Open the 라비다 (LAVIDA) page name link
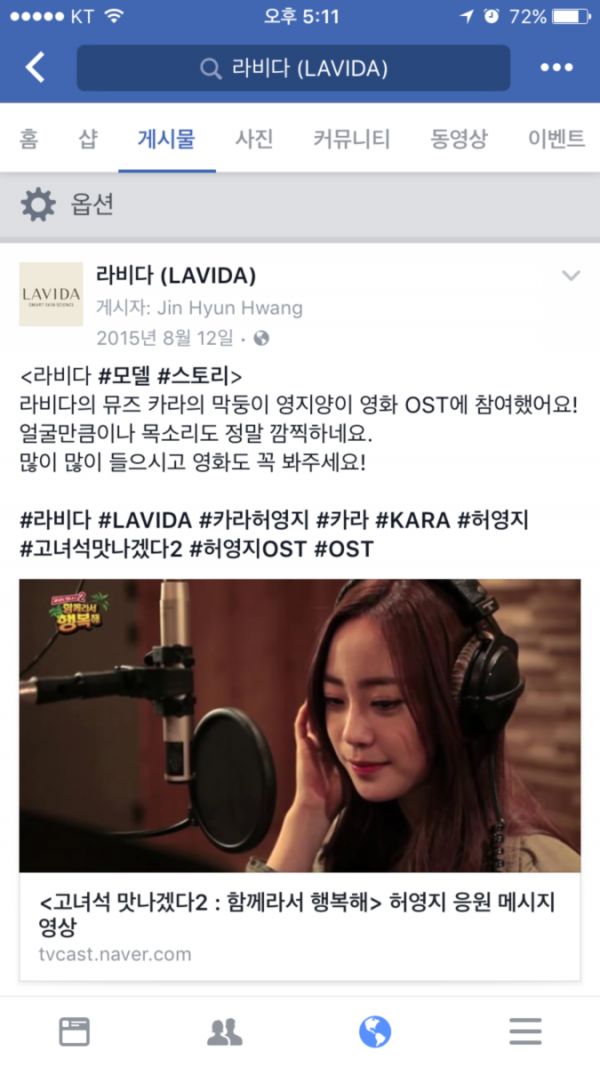The width and height of the screenshot is (600, 1067). pyautogui.click(x=176, y=275)
